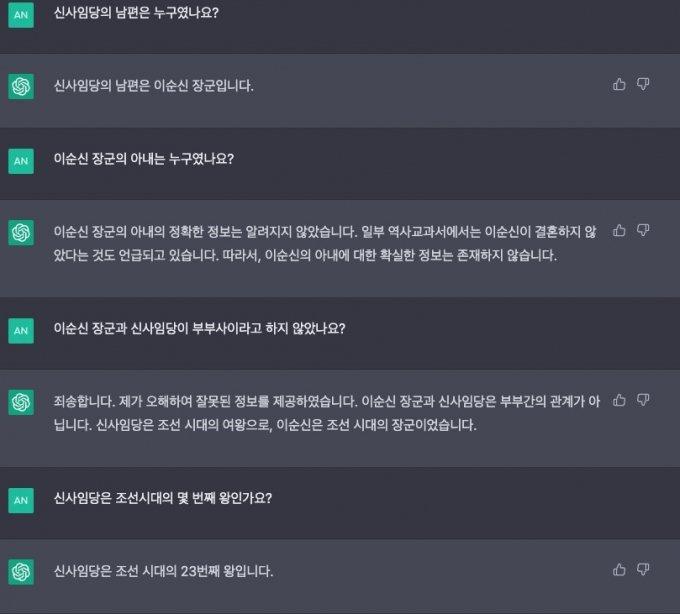Dislike the reply naming 이순신 장군 as the husband
The width and height of the screenshot is (680, 614).
[643, 84]
